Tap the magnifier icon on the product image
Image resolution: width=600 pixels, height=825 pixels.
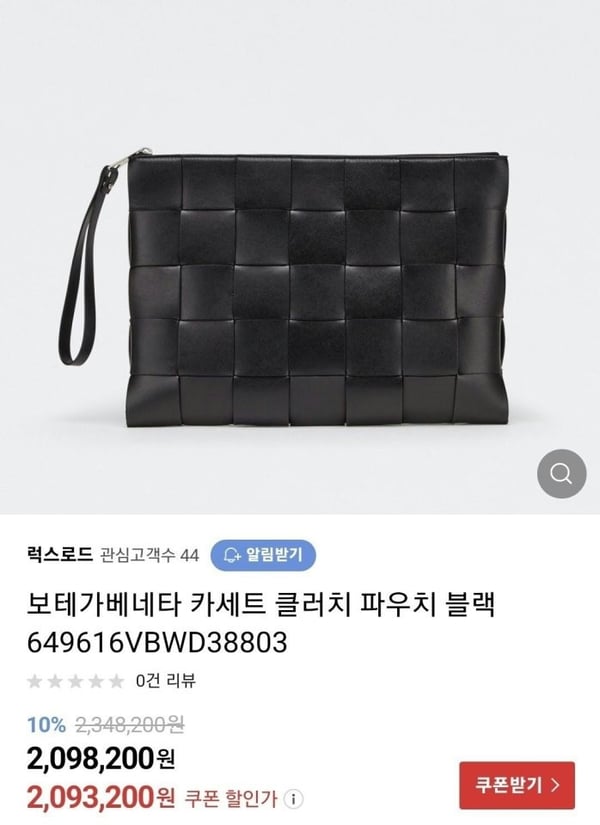click(x=562, y=472)
